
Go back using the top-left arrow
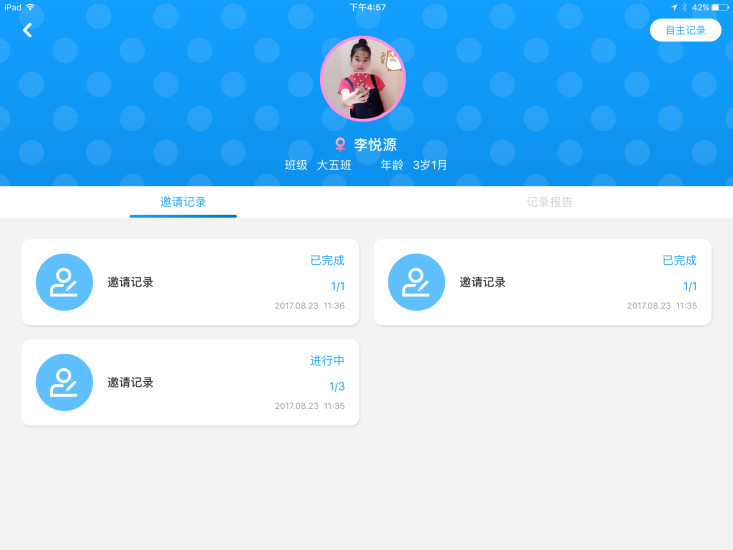coord(27,30)
